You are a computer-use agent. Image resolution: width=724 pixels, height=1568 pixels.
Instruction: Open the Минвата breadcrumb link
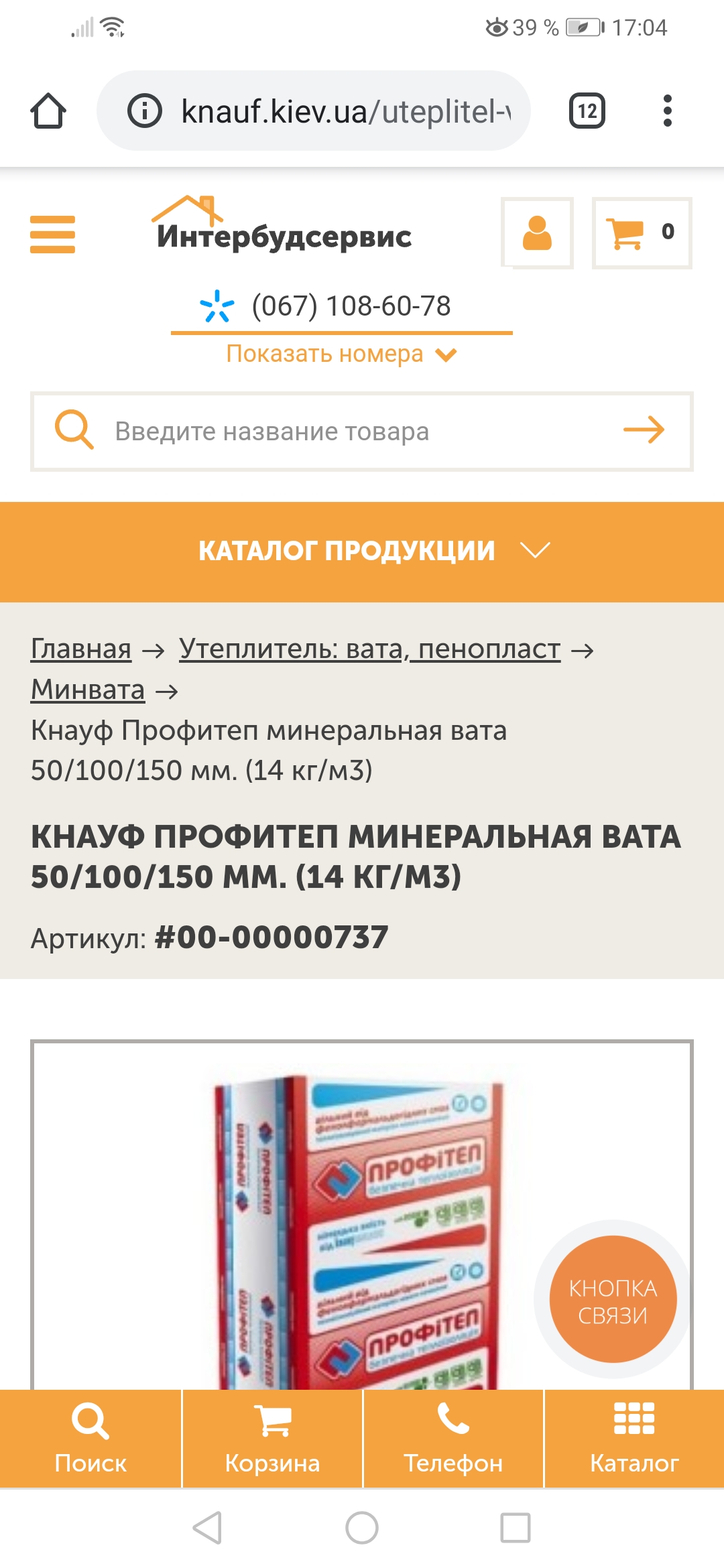(88, 690)
